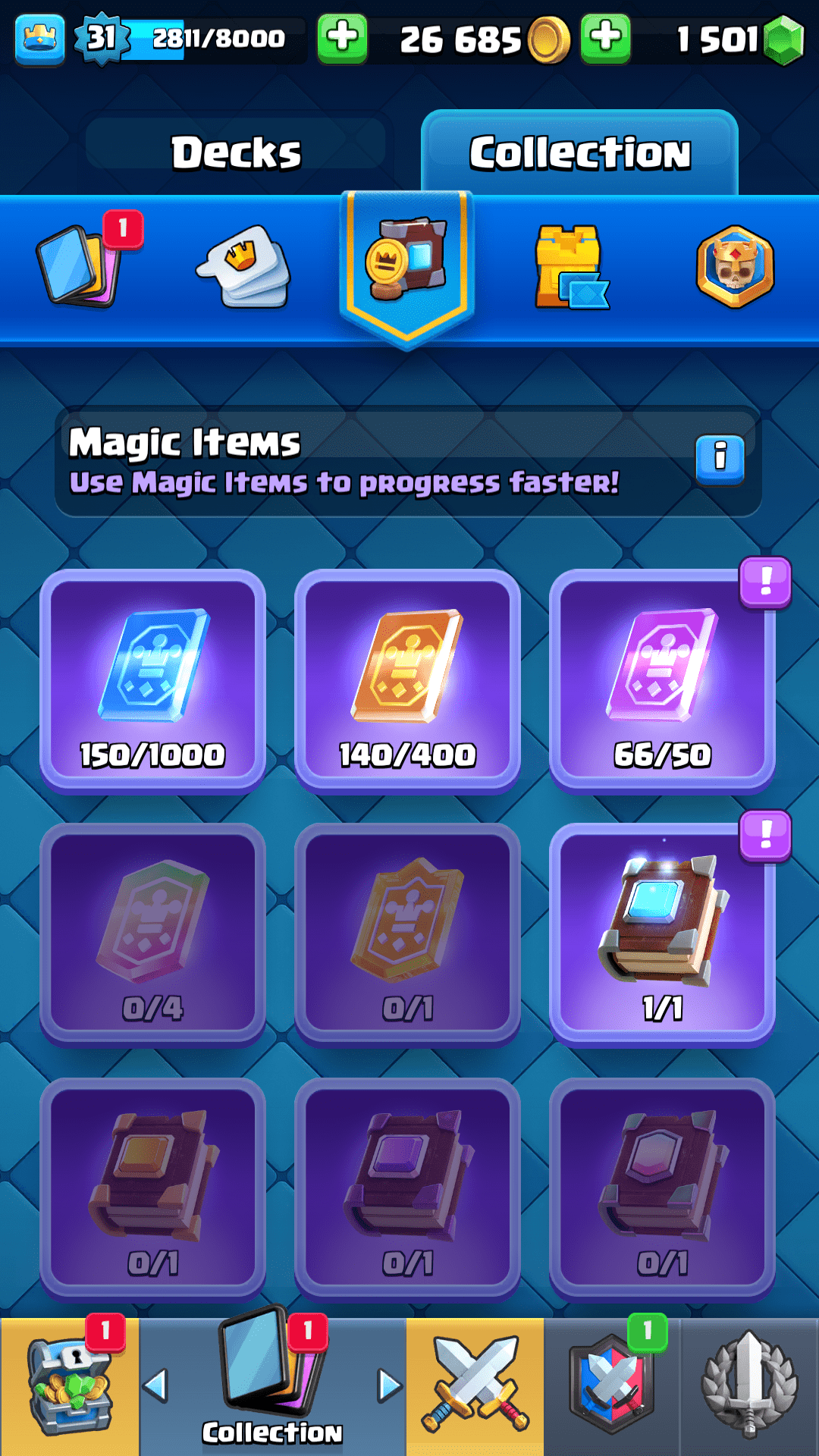
Task: Select the orange rare wild card 140/400
Action: tap(407, 680)
